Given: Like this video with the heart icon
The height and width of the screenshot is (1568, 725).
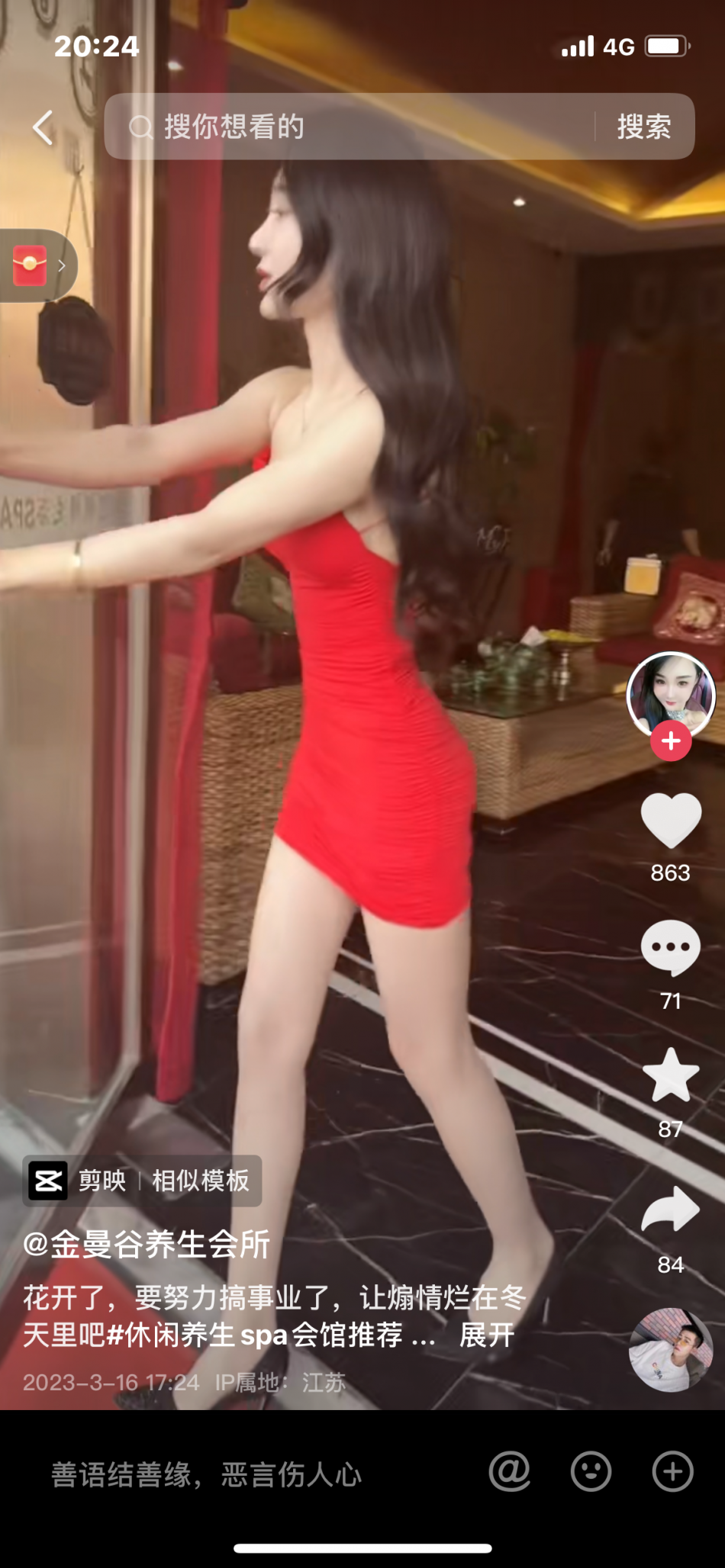Looking at the screenshot, I should 671,821.
